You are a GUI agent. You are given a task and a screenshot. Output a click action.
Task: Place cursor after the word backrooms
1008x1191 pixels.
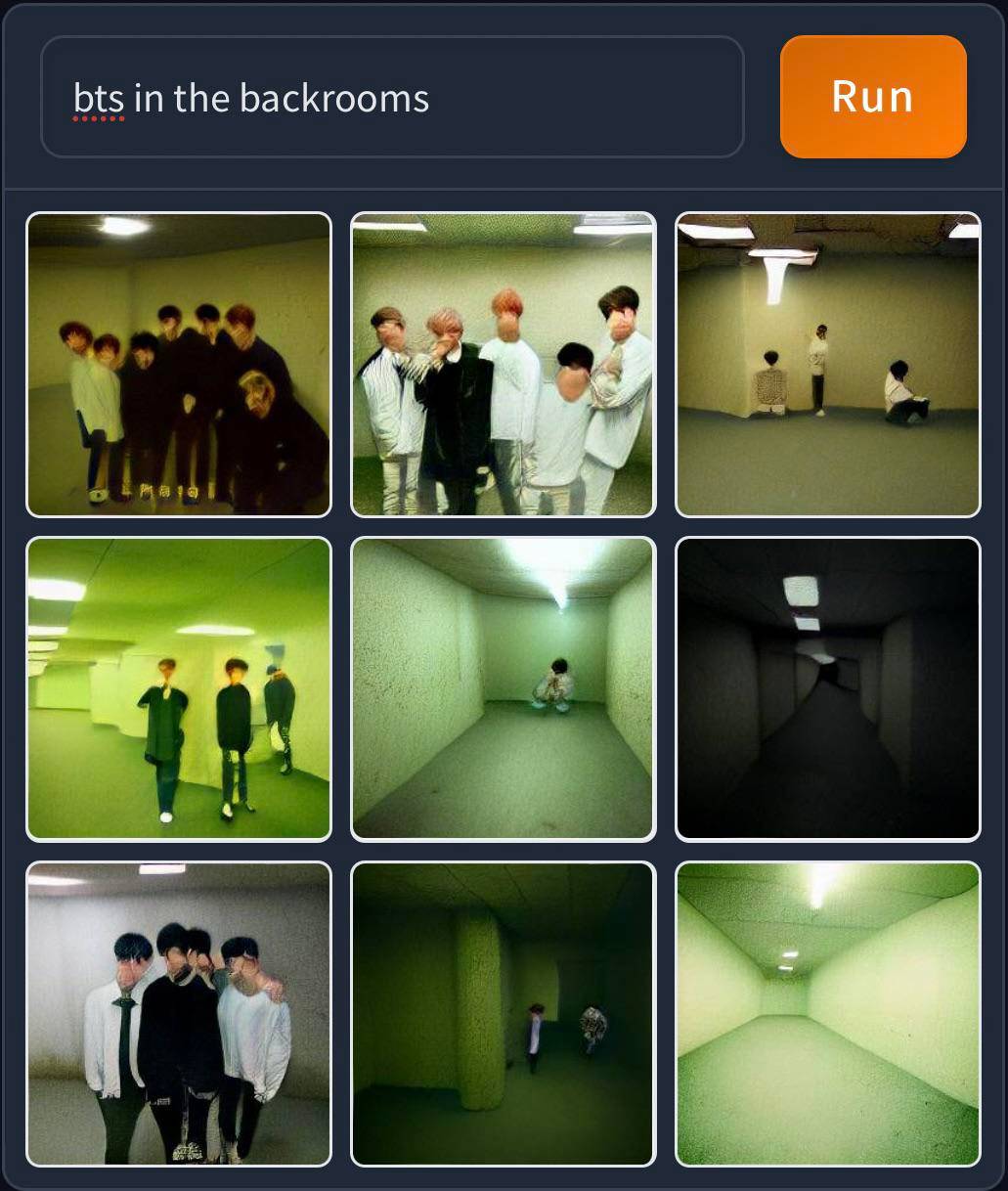(430, 98)
